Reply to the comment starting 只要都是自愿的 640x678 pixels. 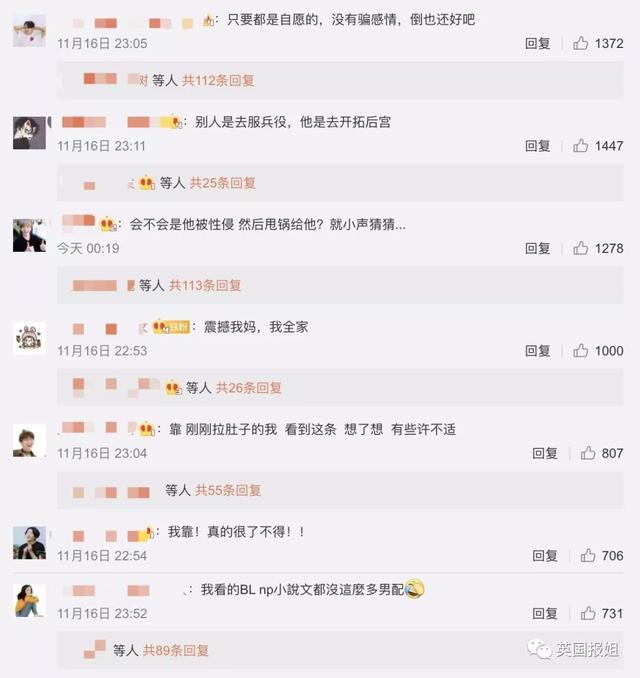(538, 44)
